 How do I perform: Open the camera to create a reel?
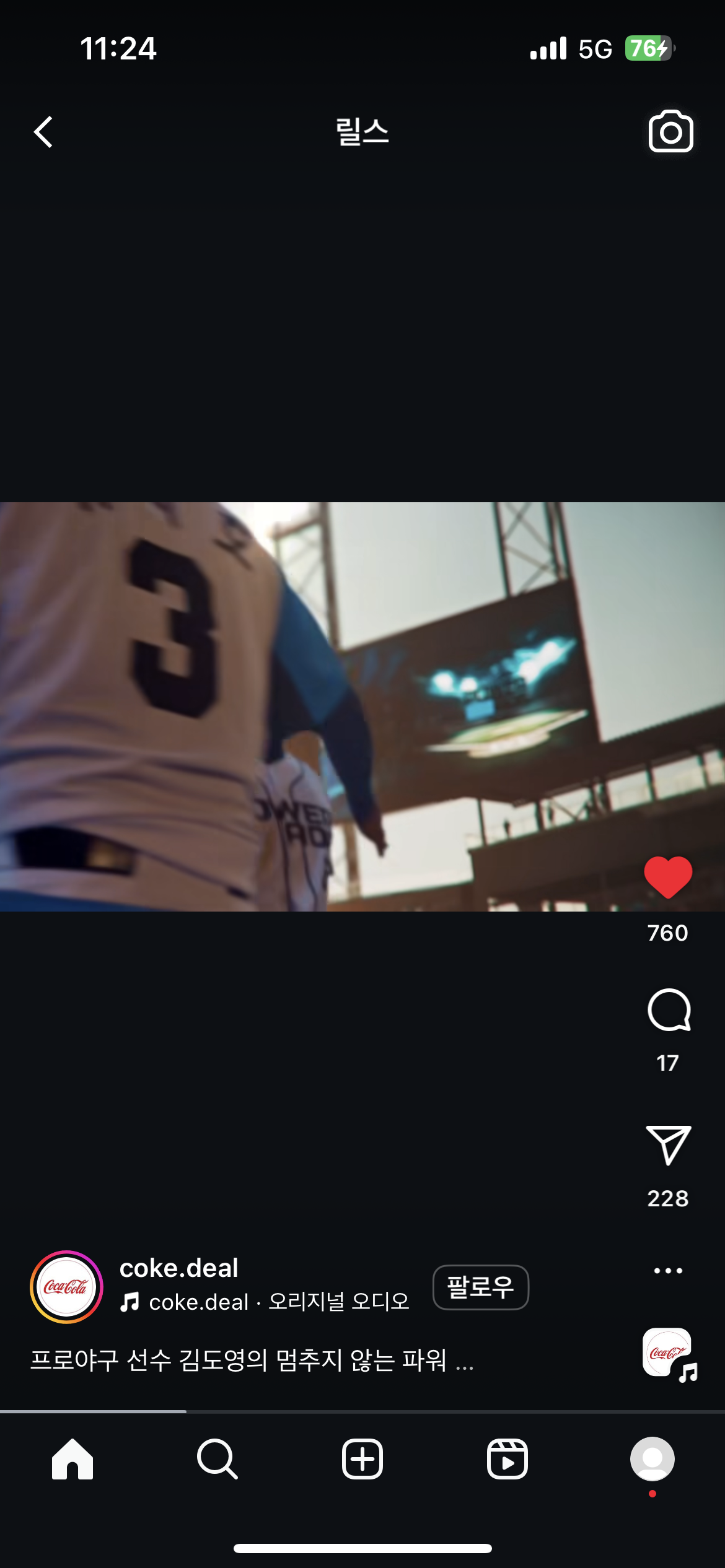pyautogui.click(x=670, y=132)
